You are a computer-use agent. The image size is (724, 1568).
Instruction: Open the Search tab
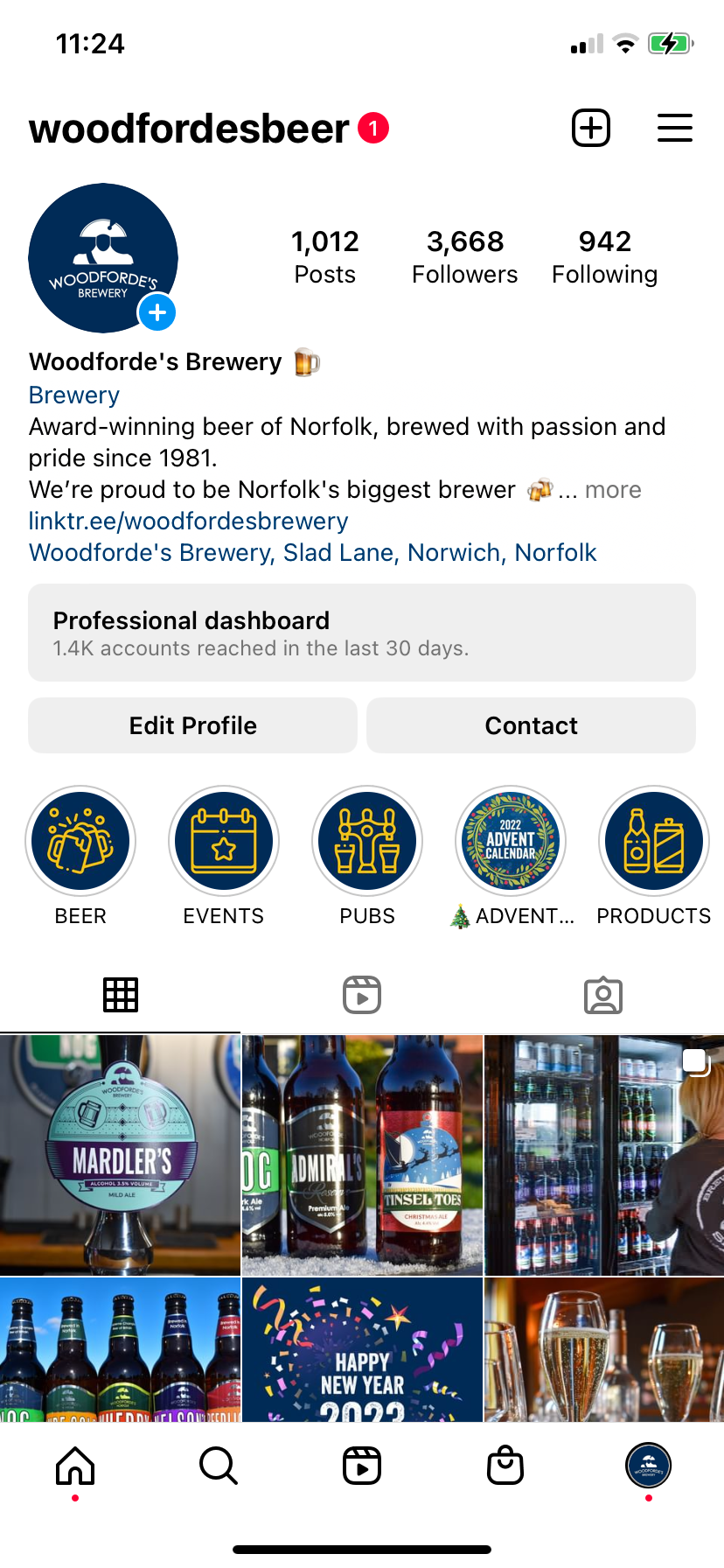[219, 1466]
